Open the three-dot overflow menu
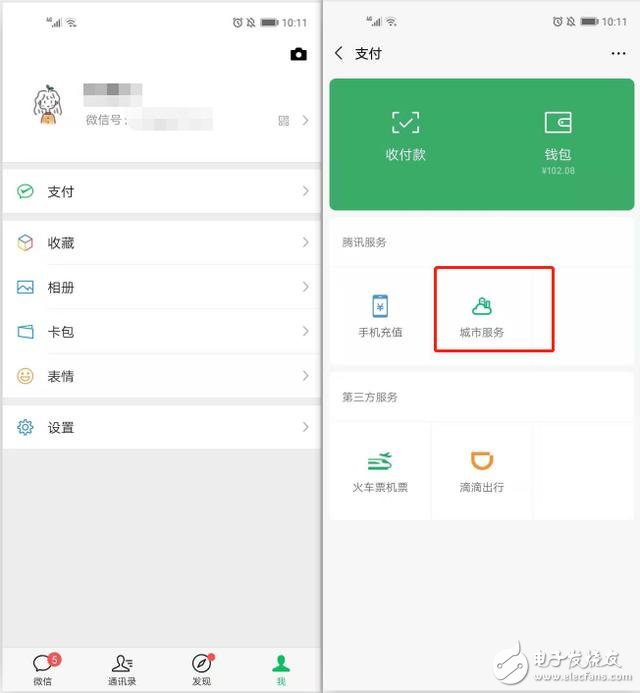 click(x=618, y=53)
